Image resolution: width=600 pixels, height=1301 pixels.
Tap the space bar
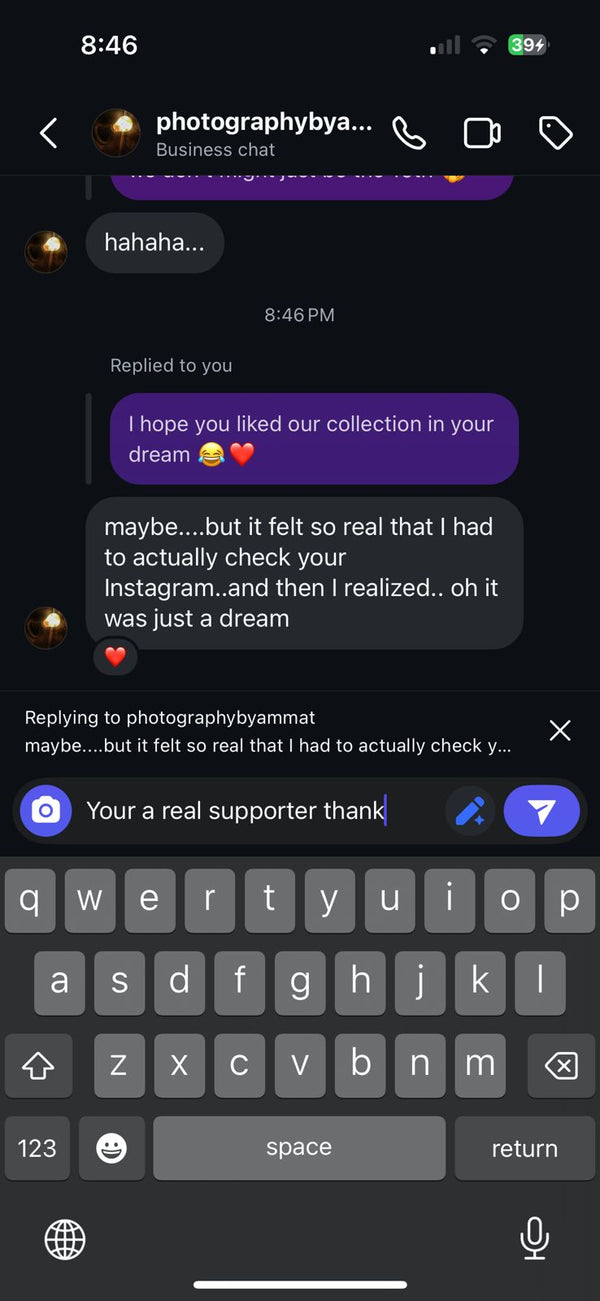(x=299, y=1148)
